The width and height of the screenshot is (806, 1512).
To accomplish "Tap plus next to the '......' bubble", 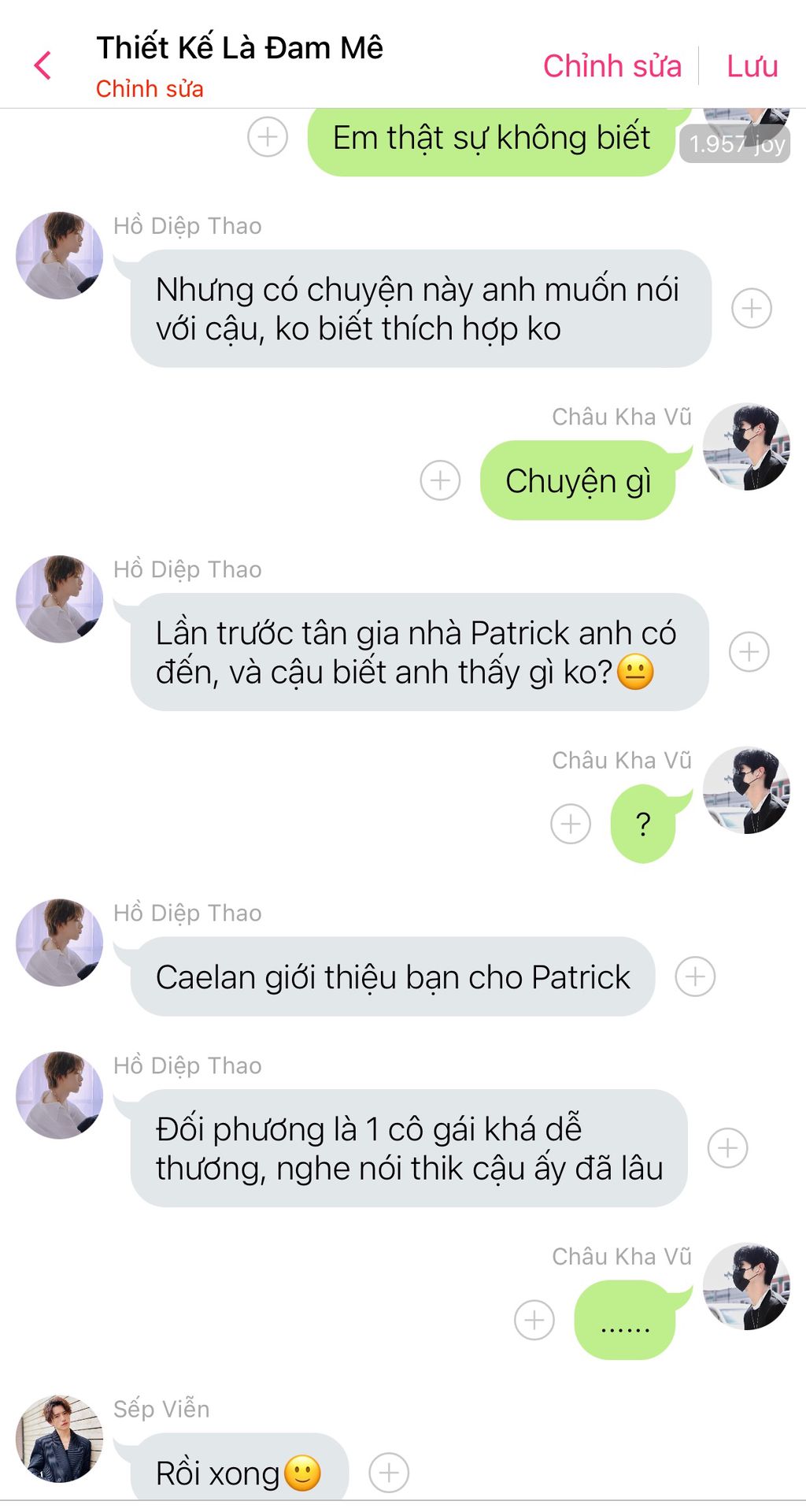I will tap(534, 1320).
